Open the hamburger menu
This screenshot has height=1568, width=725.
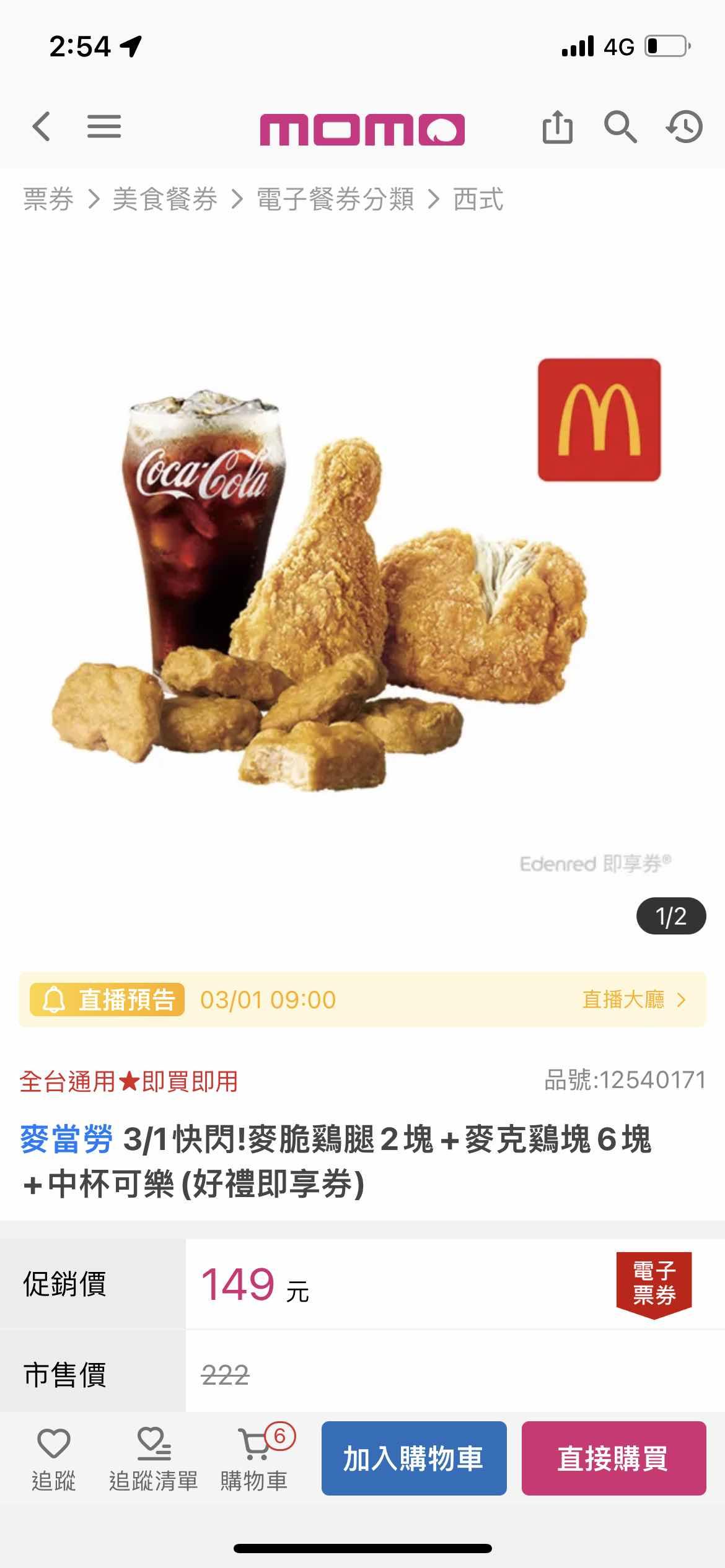(104, 127)
